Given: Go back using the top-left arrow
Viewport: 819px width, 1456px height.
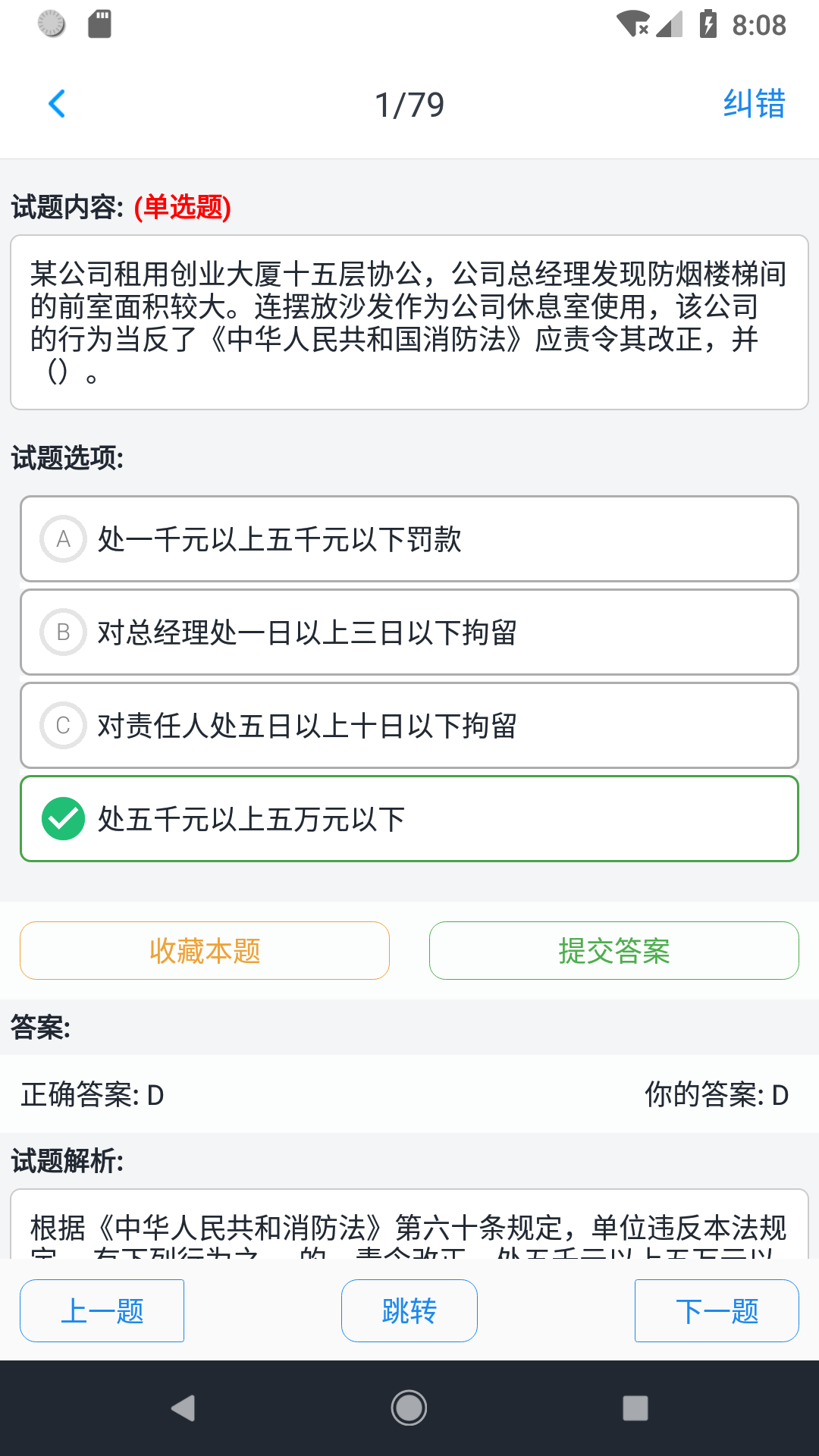Looking at the screenshot, I should (57, 104).
